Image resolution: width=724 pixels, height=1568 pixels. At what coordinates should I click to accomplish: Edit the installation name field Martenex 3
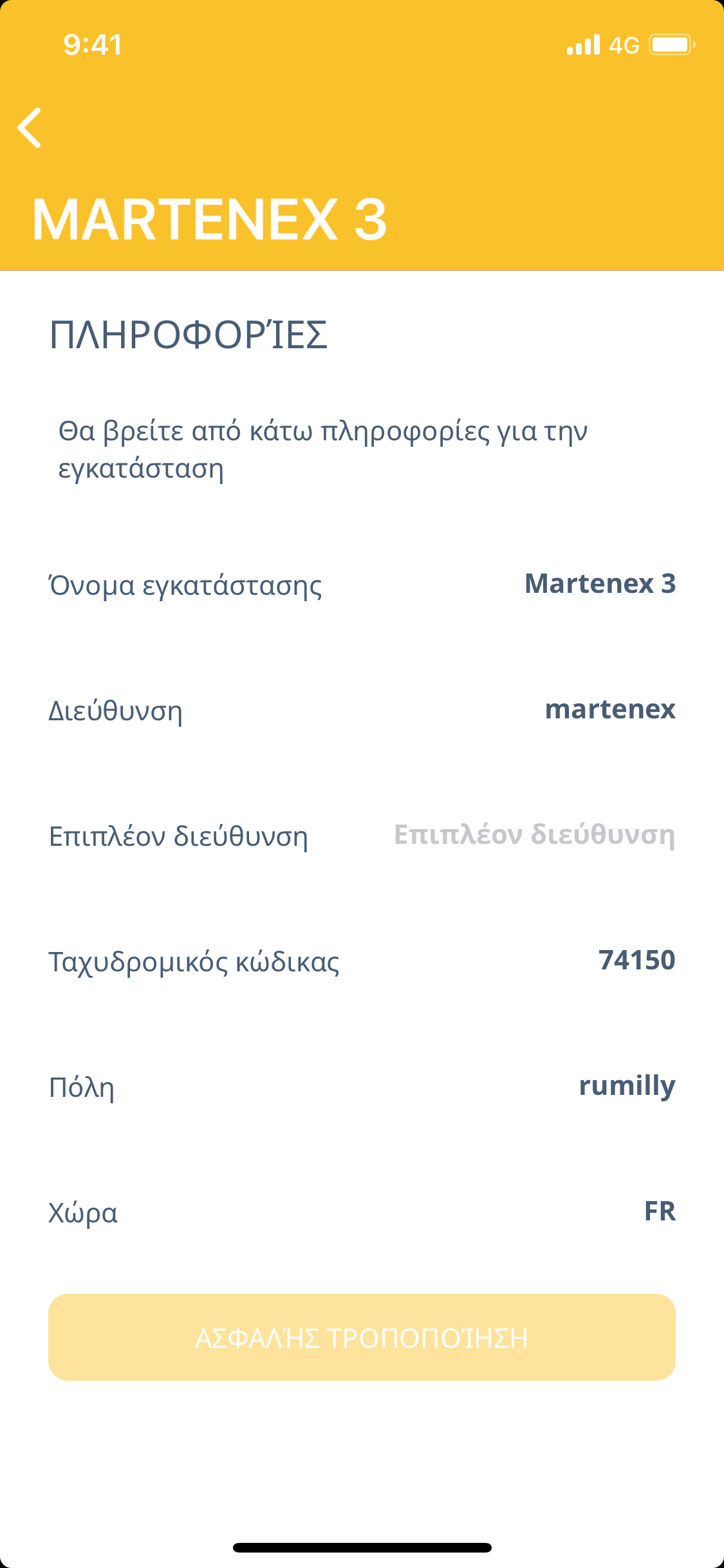click(x=599, y=584)
